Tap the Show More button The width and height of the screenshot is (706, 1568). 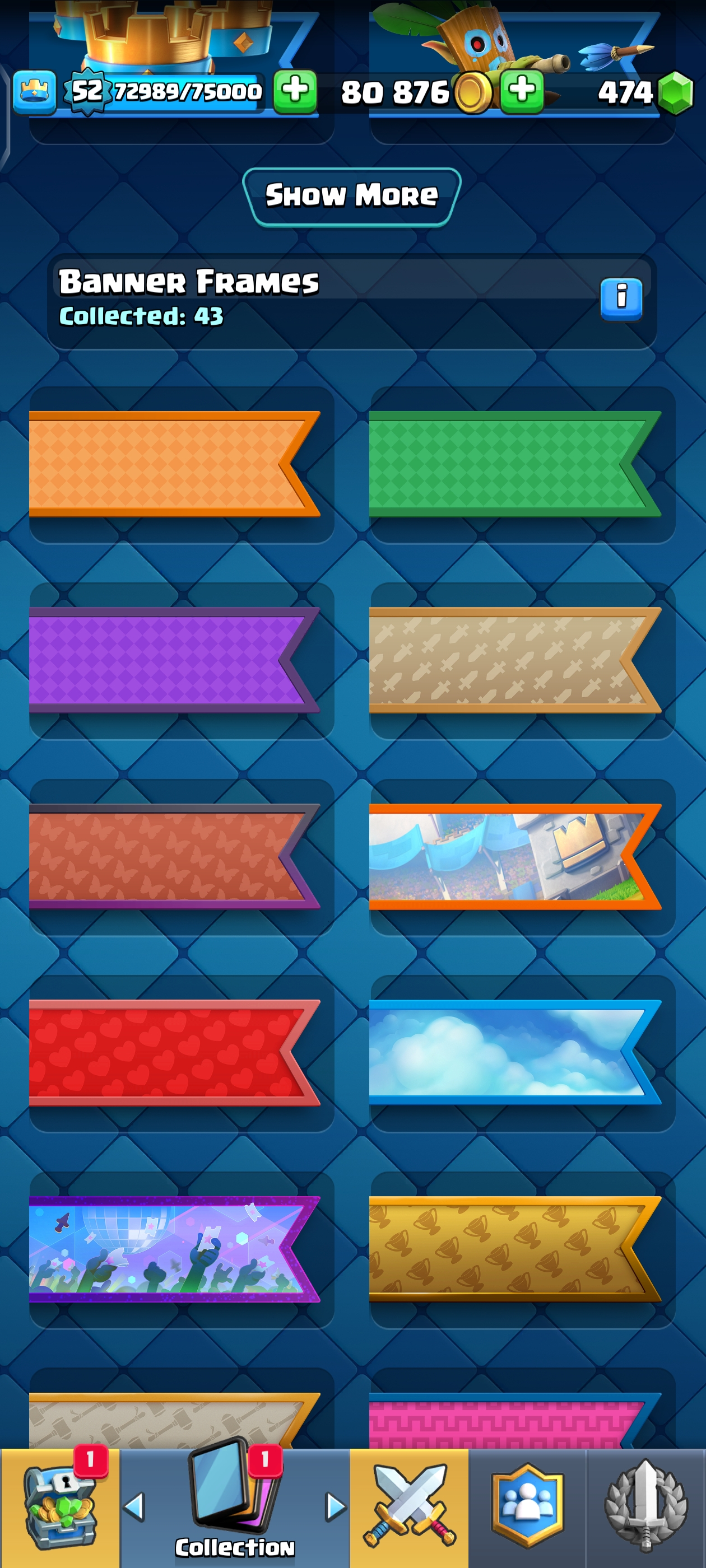(x=351, y=196)
